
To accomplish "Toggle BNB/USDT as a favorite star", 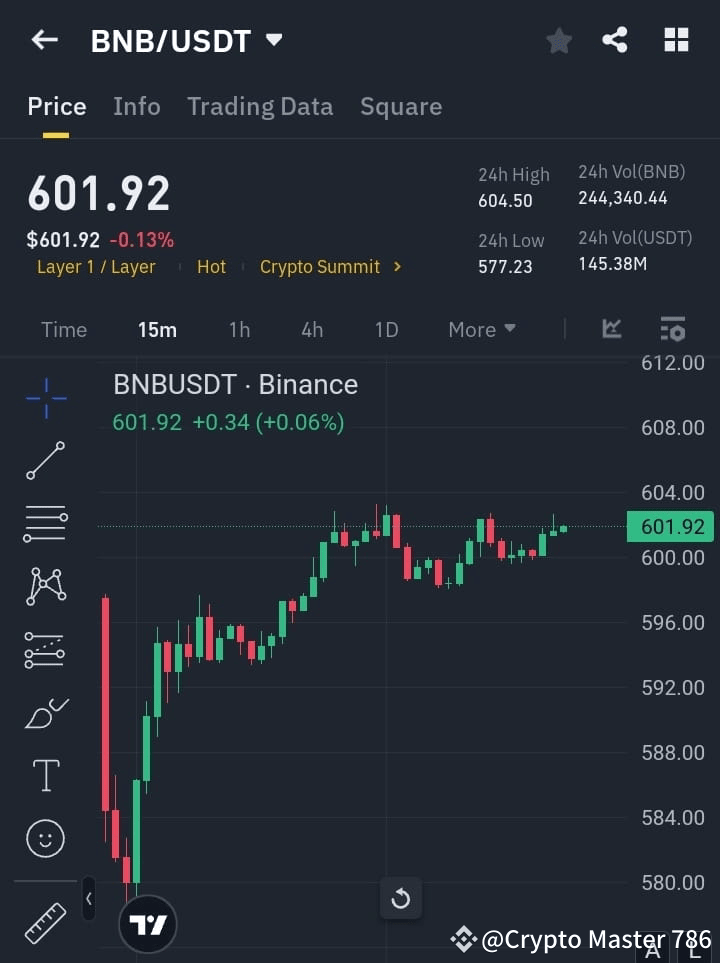I will tap(558, 41).
